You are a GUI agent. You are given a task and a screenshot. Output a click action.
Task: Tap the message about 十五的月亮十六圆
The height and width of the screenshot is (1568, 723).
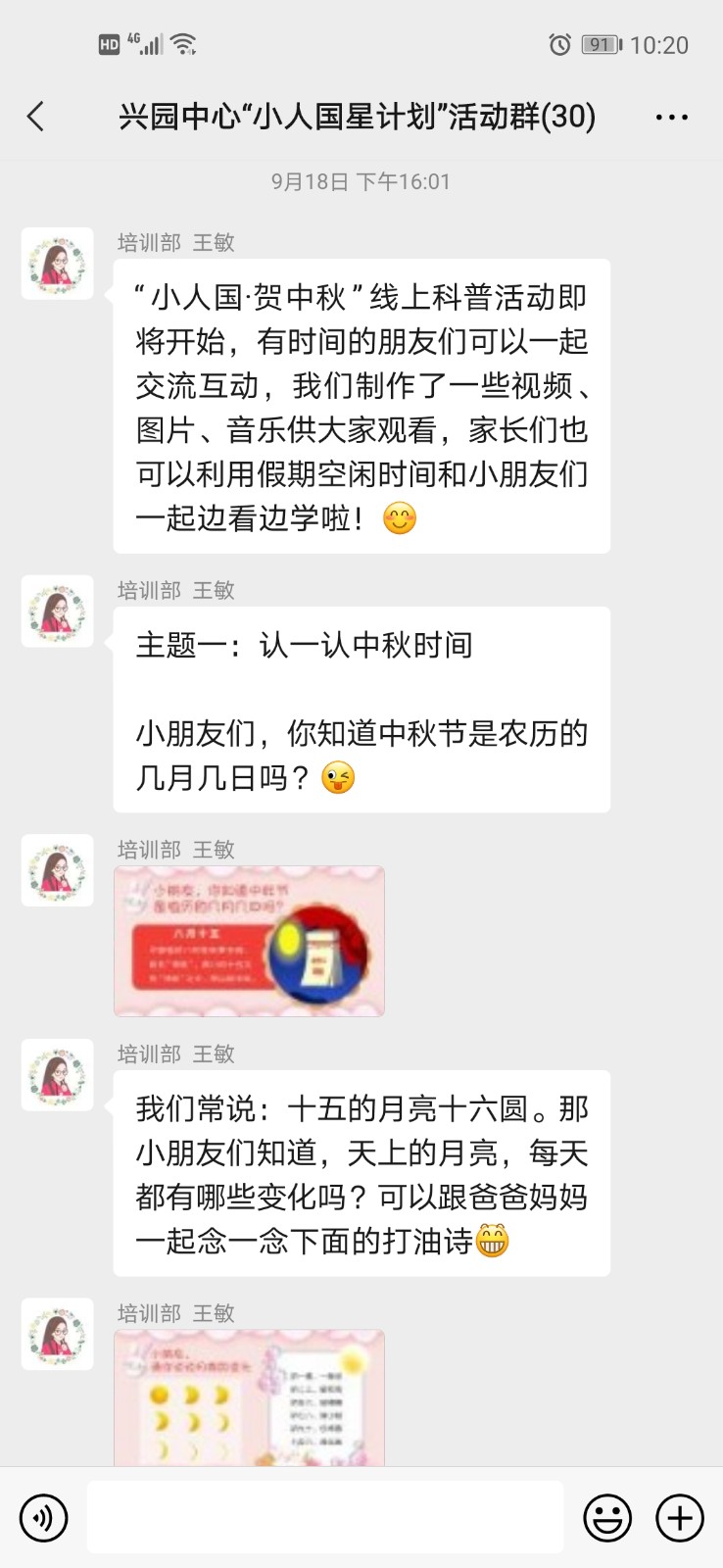[x=363, y=1176]
